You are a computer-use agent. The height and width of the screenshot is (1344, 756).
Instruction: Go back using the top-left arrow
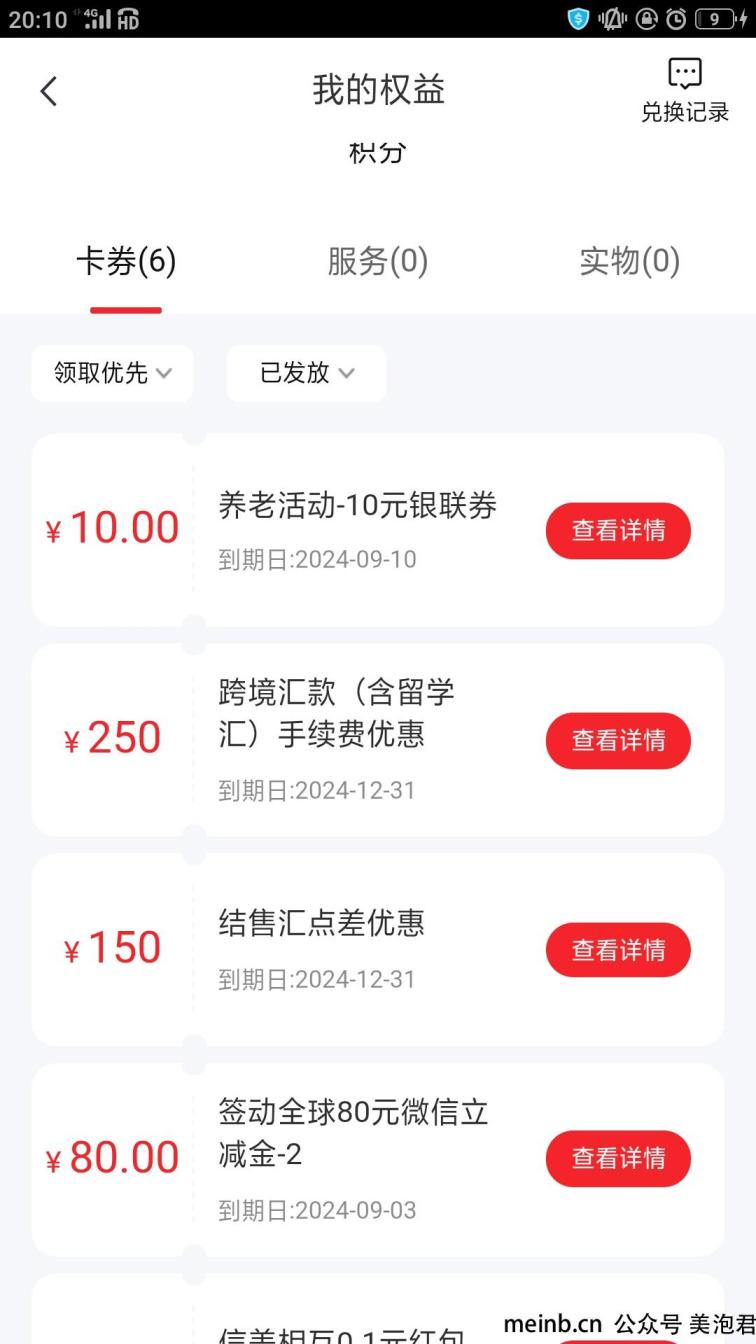48,91
